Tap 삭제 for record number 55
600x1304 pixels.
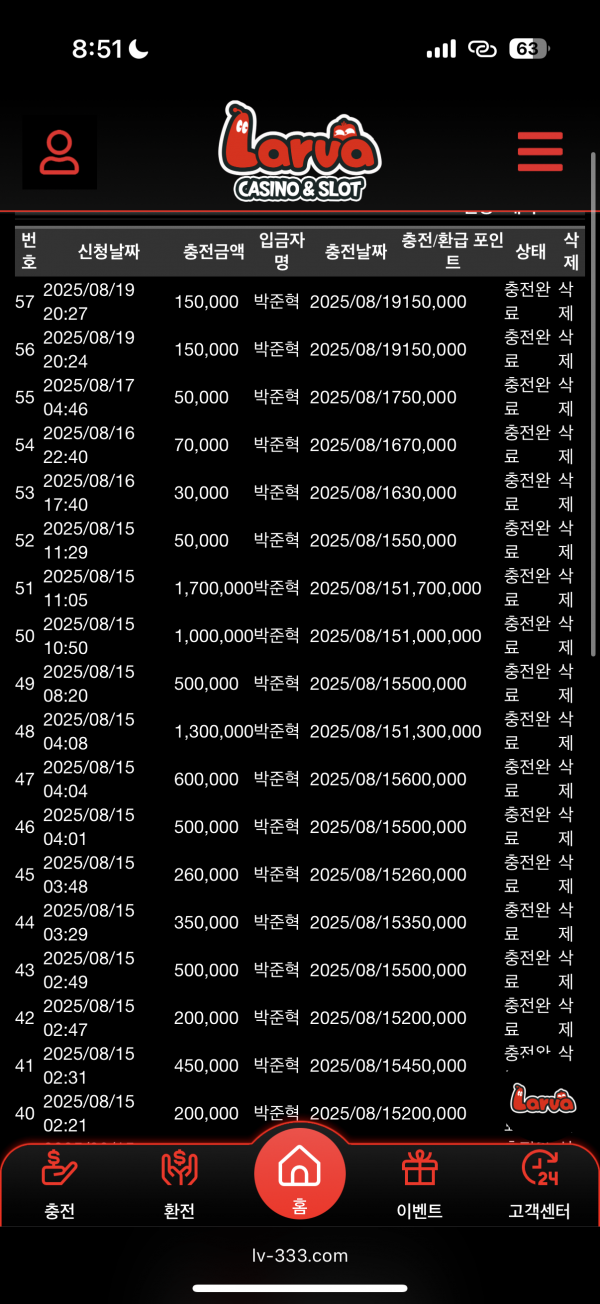coord(566,397)
